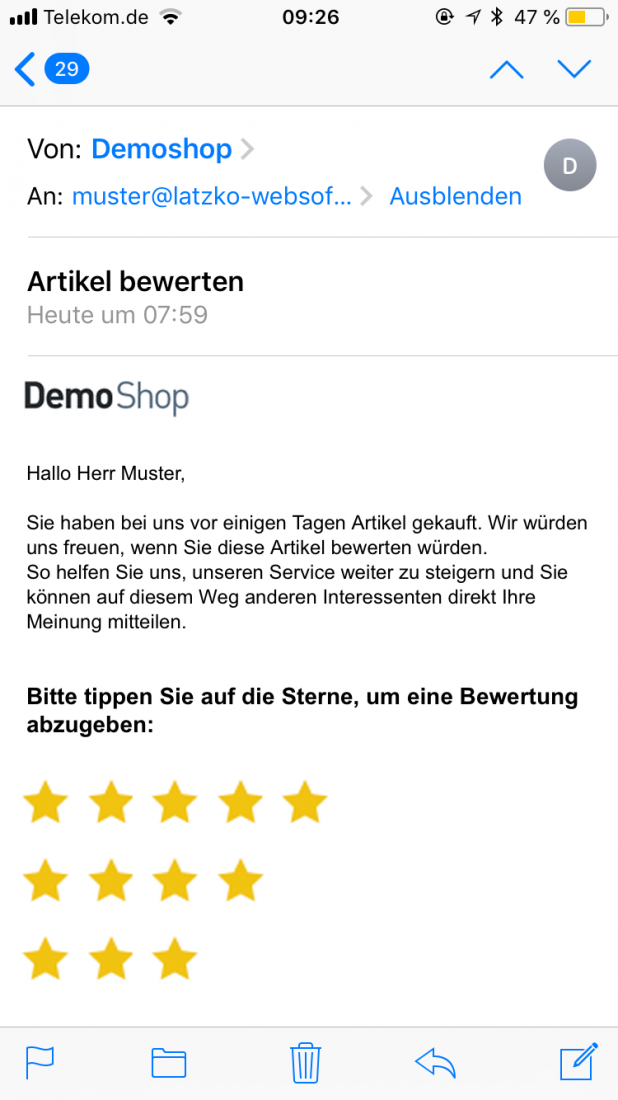Open the D sender avatar
The height and width of the screenshot is (1100, 618).
click(569, 166)
